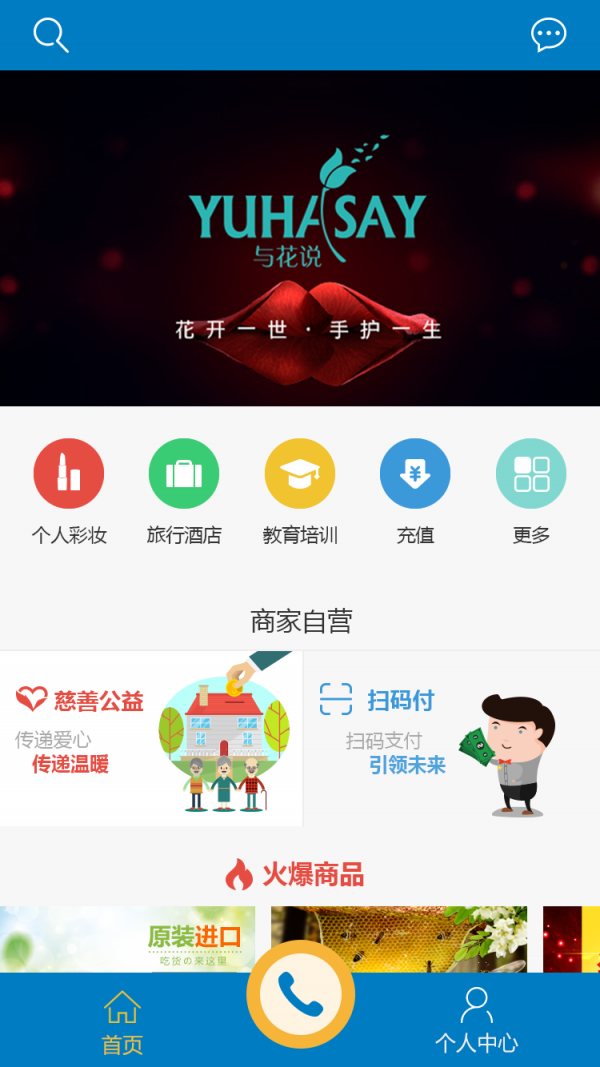
Task: Open the messages chat bubble icon
Action: click(x=548, y=35)
